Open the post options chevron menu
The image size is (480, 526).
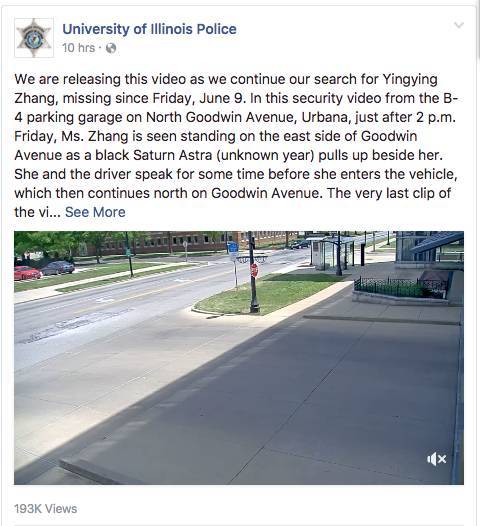(459, 25)
